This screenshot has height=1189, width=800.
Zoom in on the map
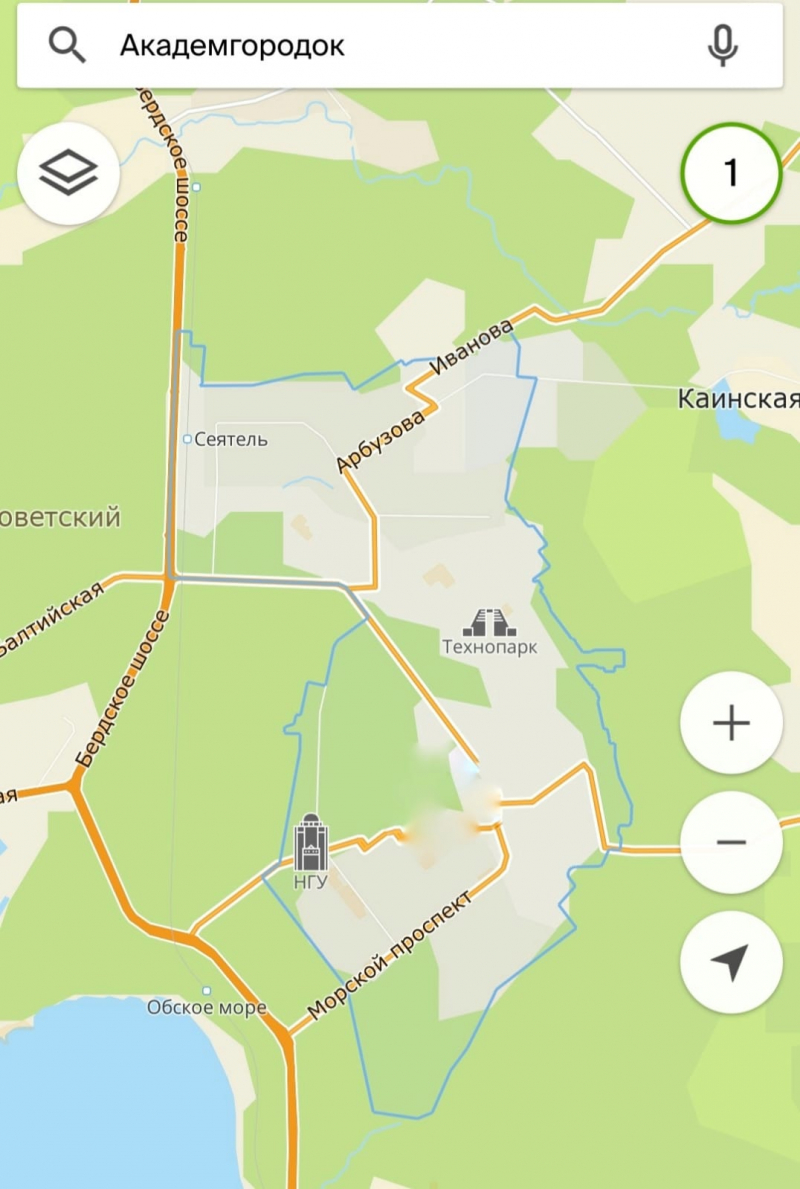tap(731, 722)
